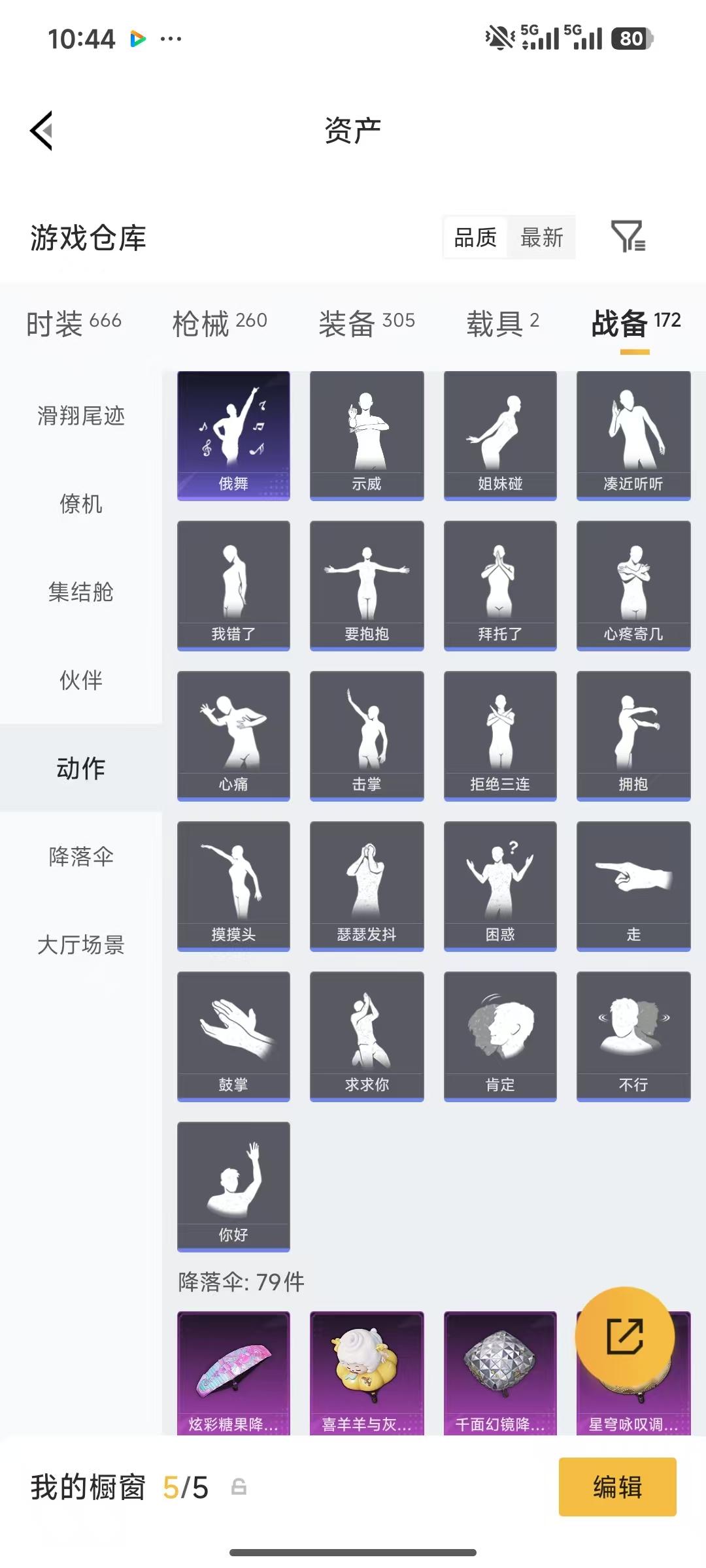Image resolution: width=706 pixels, height=1568 pixels.
Task: Select the 拥抱 hug emote
Action: 632,735
